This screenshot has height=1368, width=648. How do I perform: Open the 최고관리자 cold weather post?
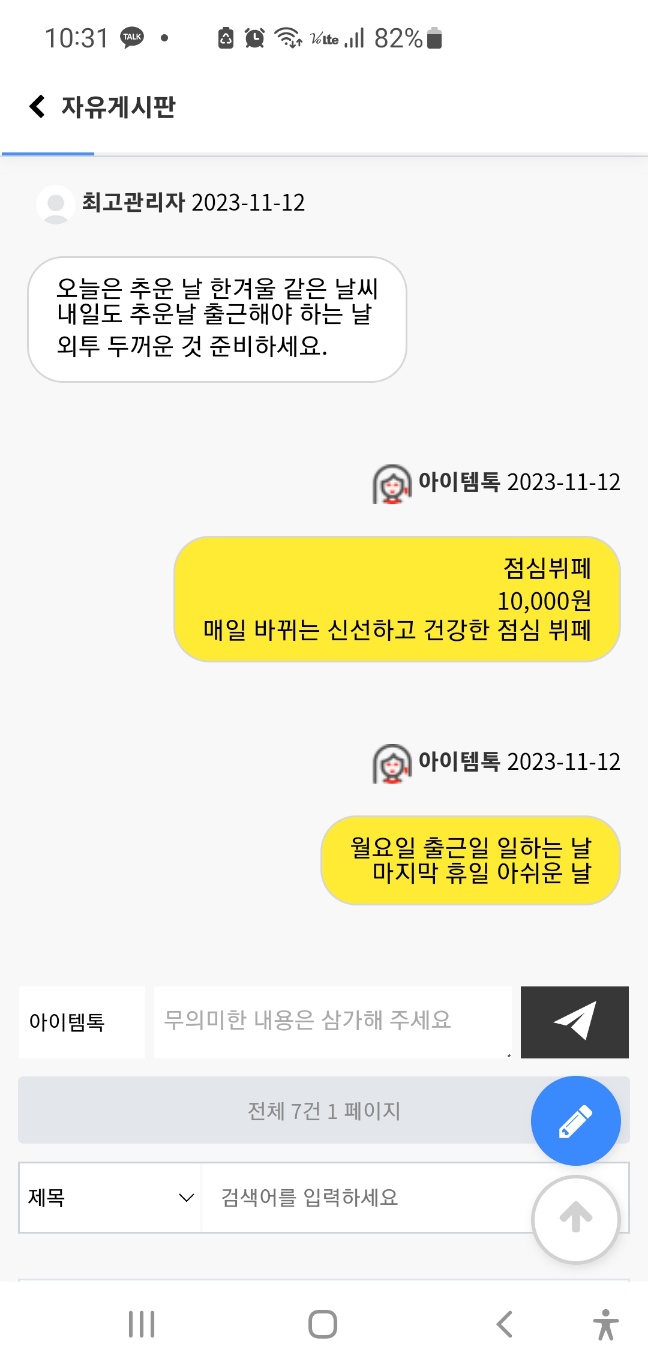[217, 319]
